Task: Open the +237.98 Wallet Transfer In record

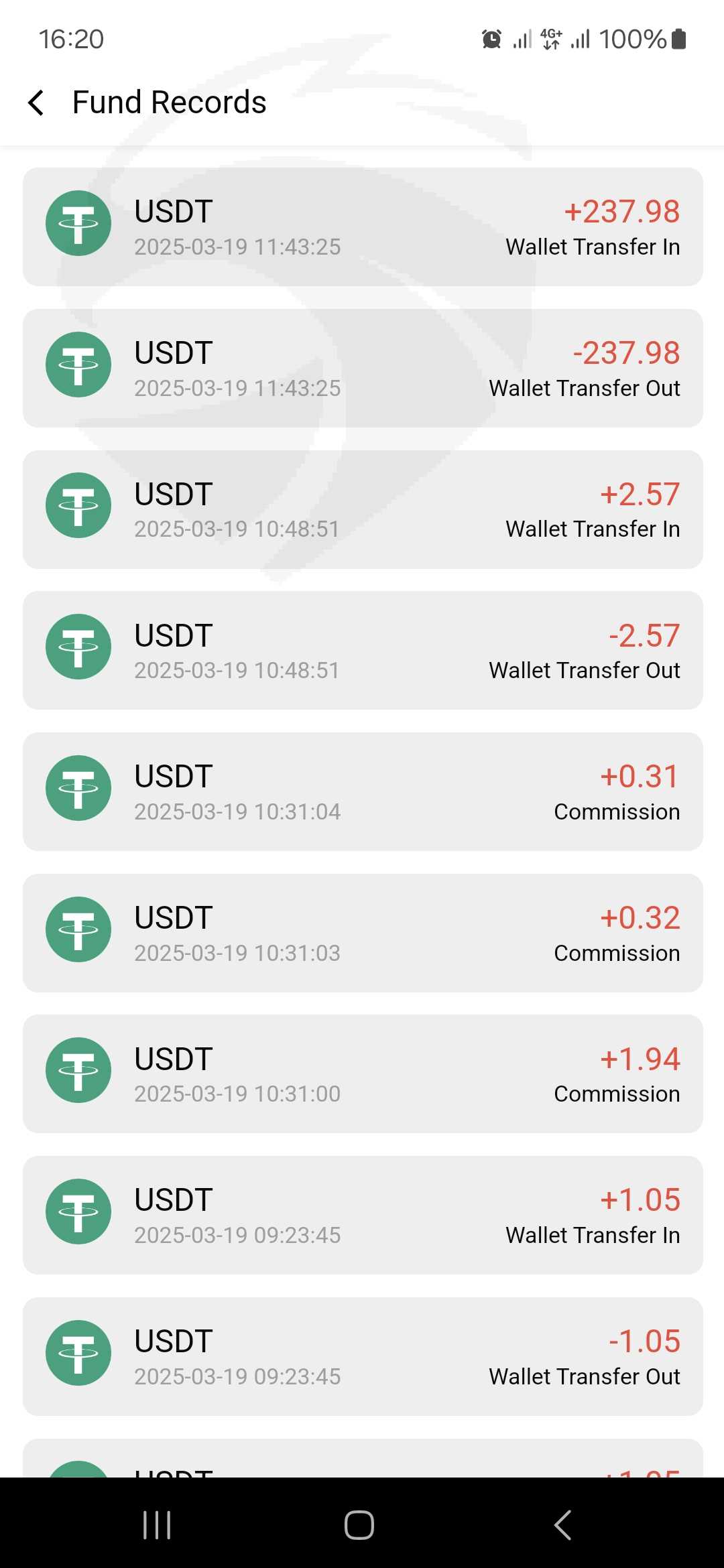Action: point(362,227)
